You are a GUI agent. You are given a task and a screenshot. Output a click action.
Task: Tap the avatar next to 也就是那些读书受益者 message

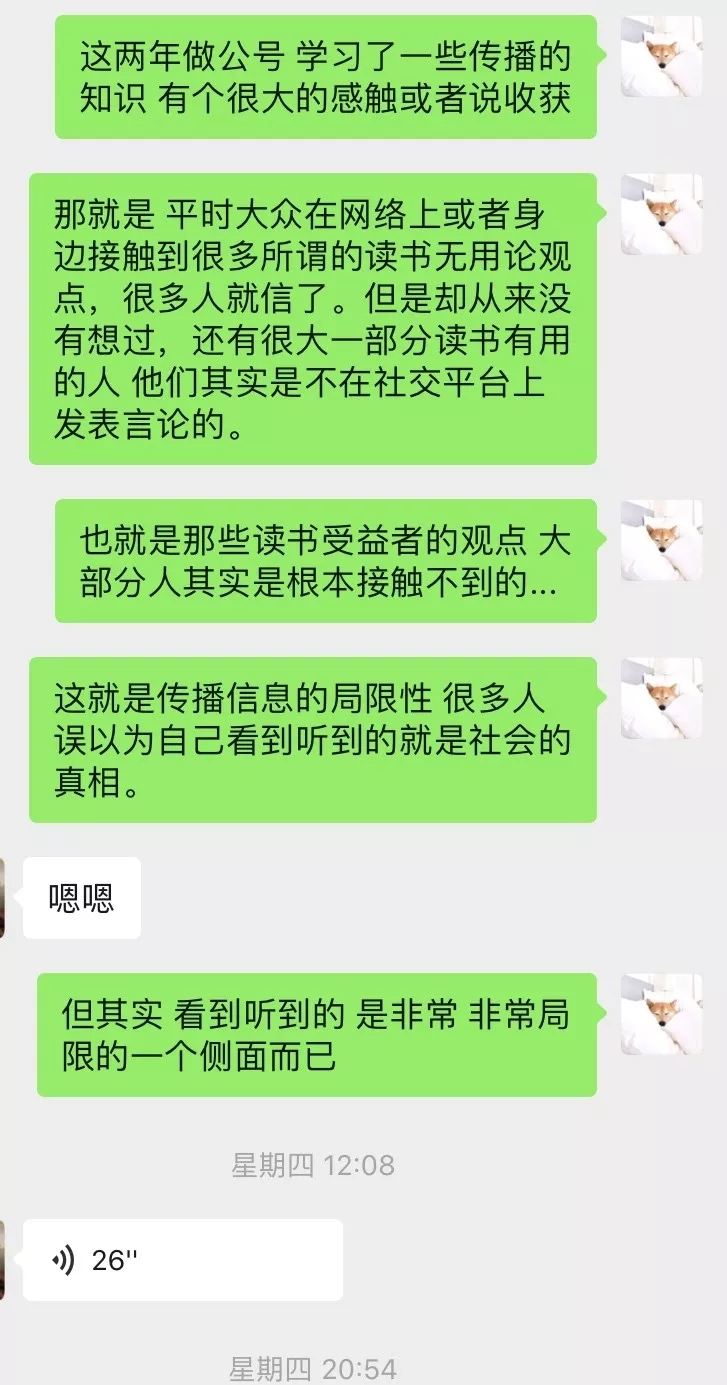[661, 540]
